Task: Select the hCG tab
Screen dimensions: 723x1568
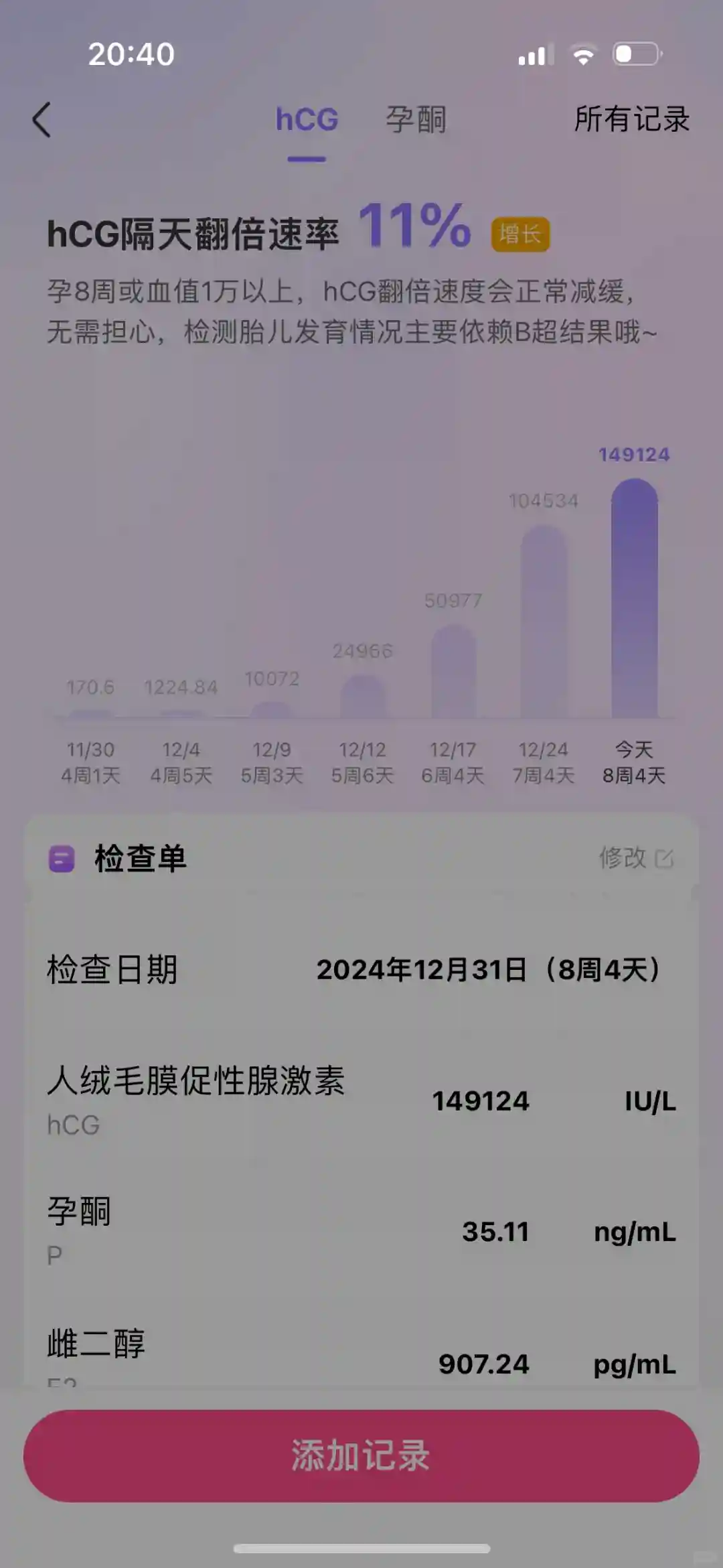Action: 307,120
